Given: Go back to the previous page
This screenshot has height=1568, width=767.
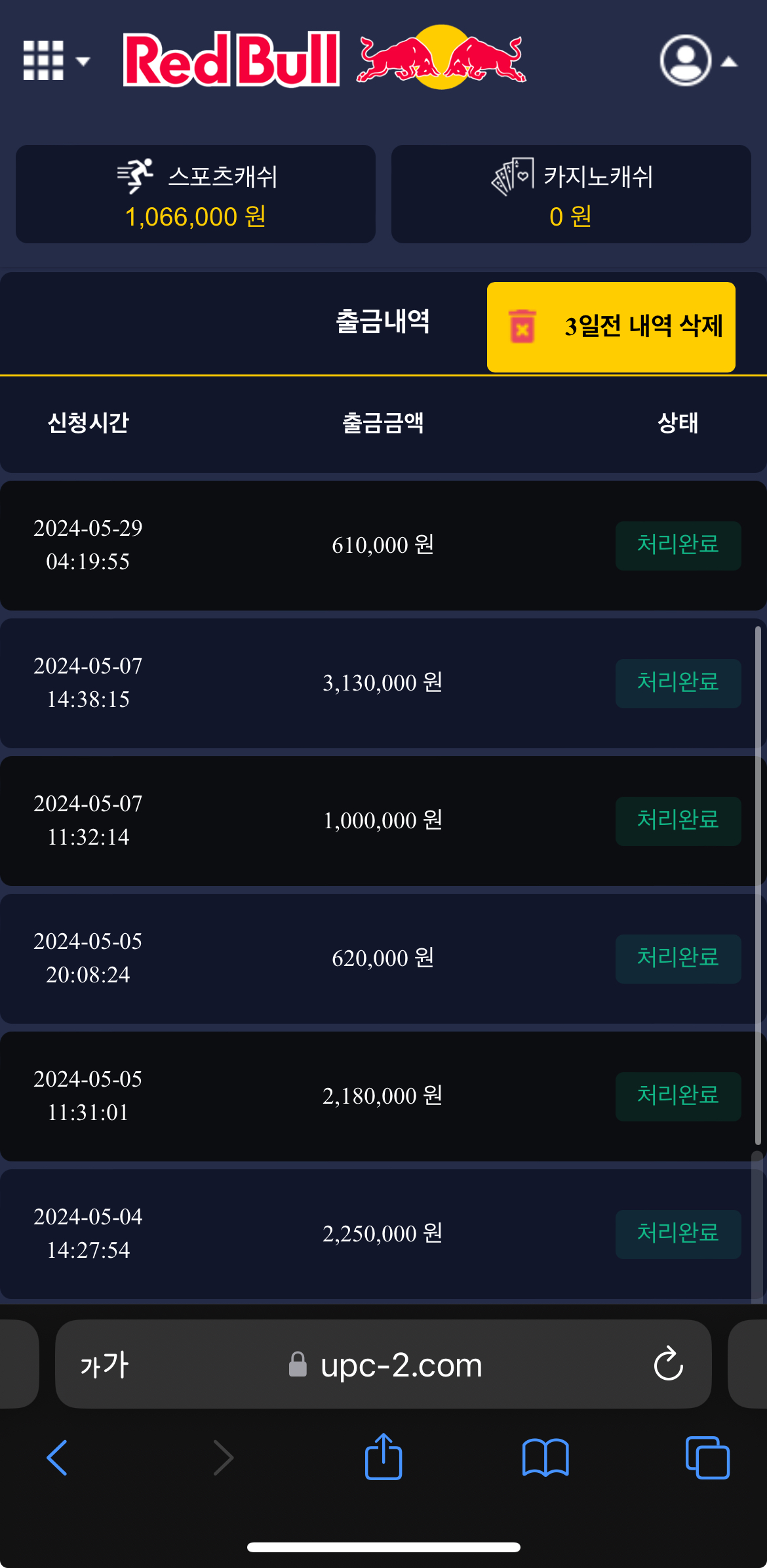Looking at the screenshot, I should pyautogui.click(x=58, y=1458).
